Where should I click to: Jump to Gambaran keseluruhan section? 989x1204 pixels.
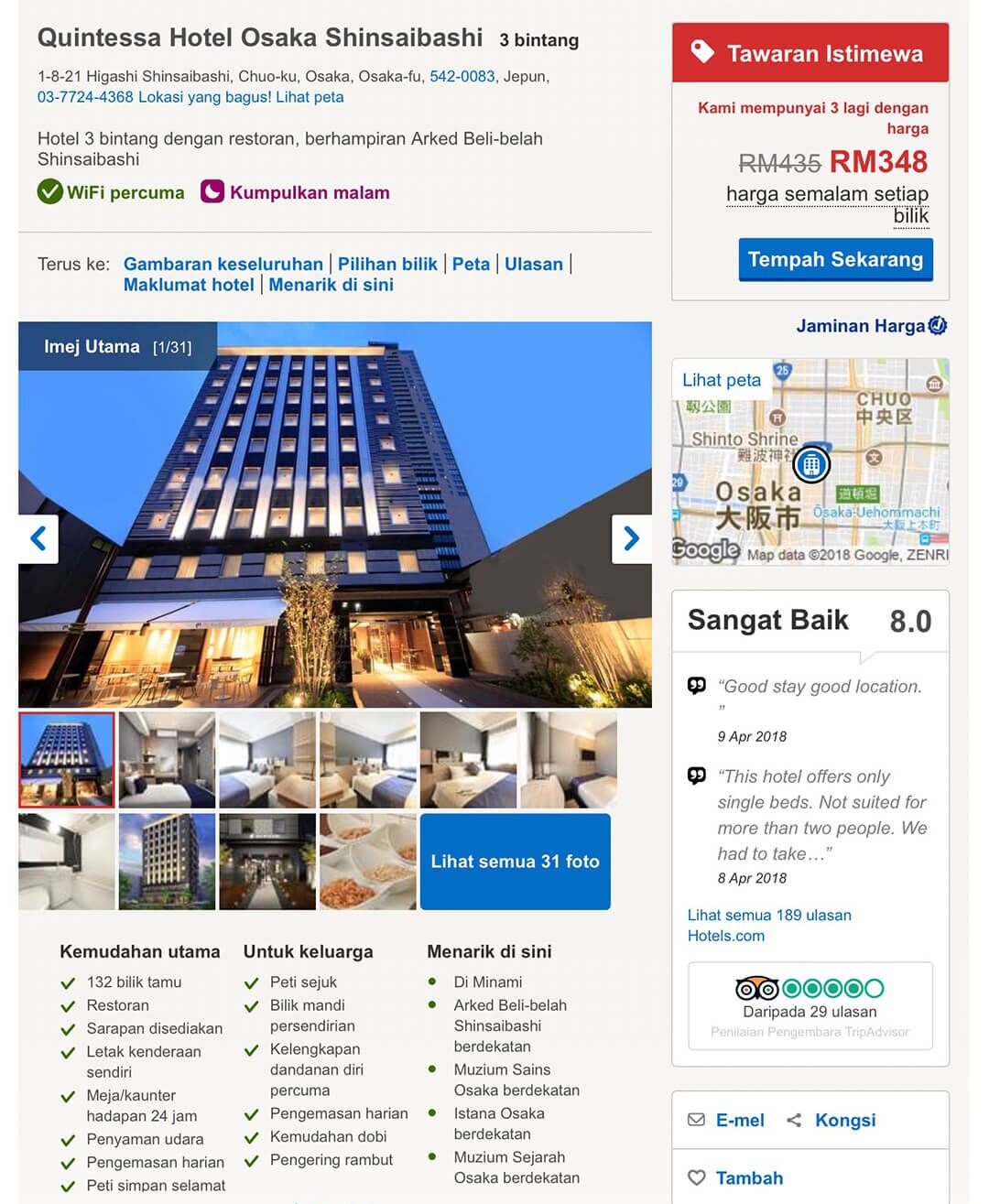pos(223,264)
